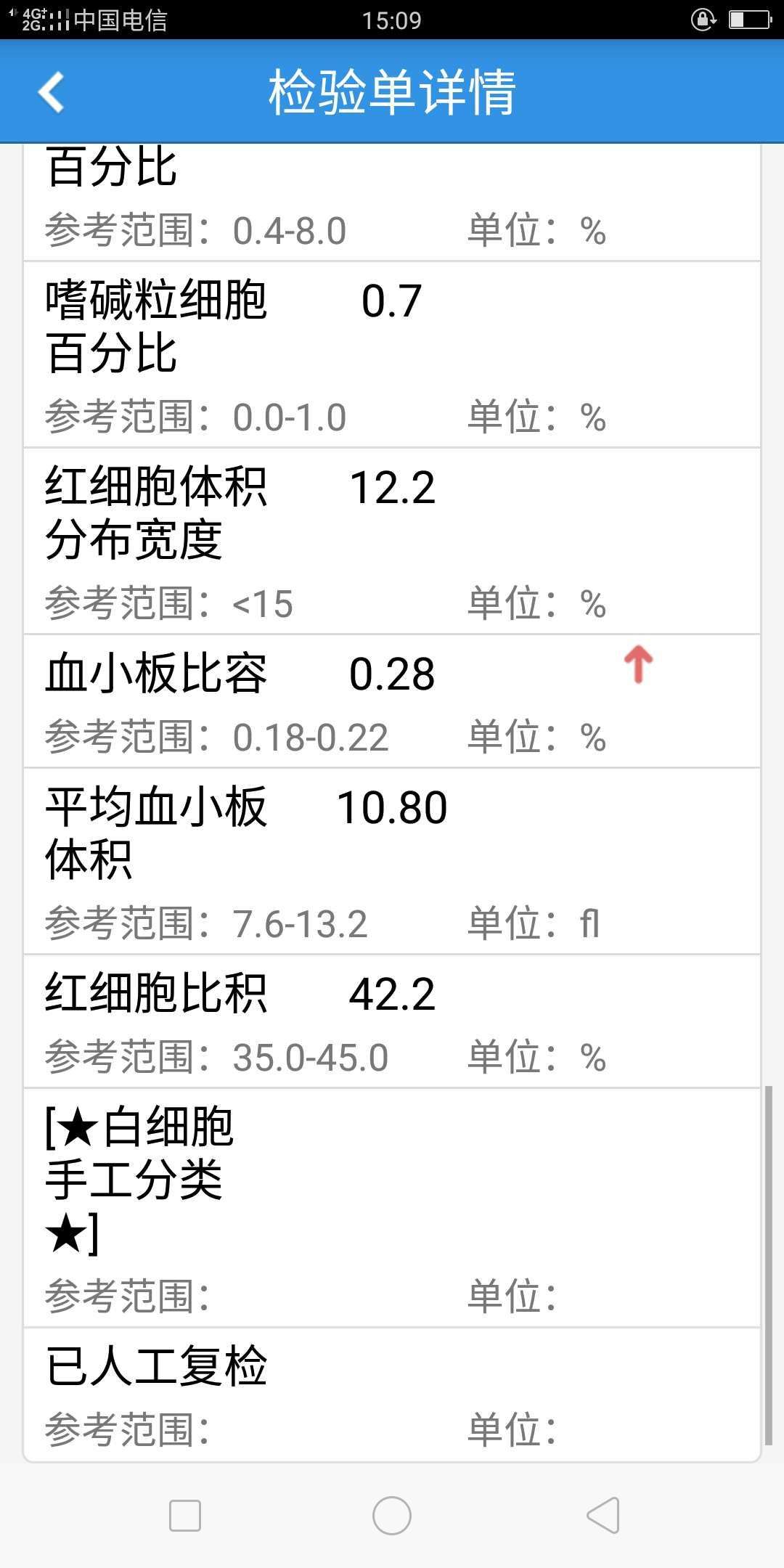Tap the lock icon in the status bar

(702, 20)
